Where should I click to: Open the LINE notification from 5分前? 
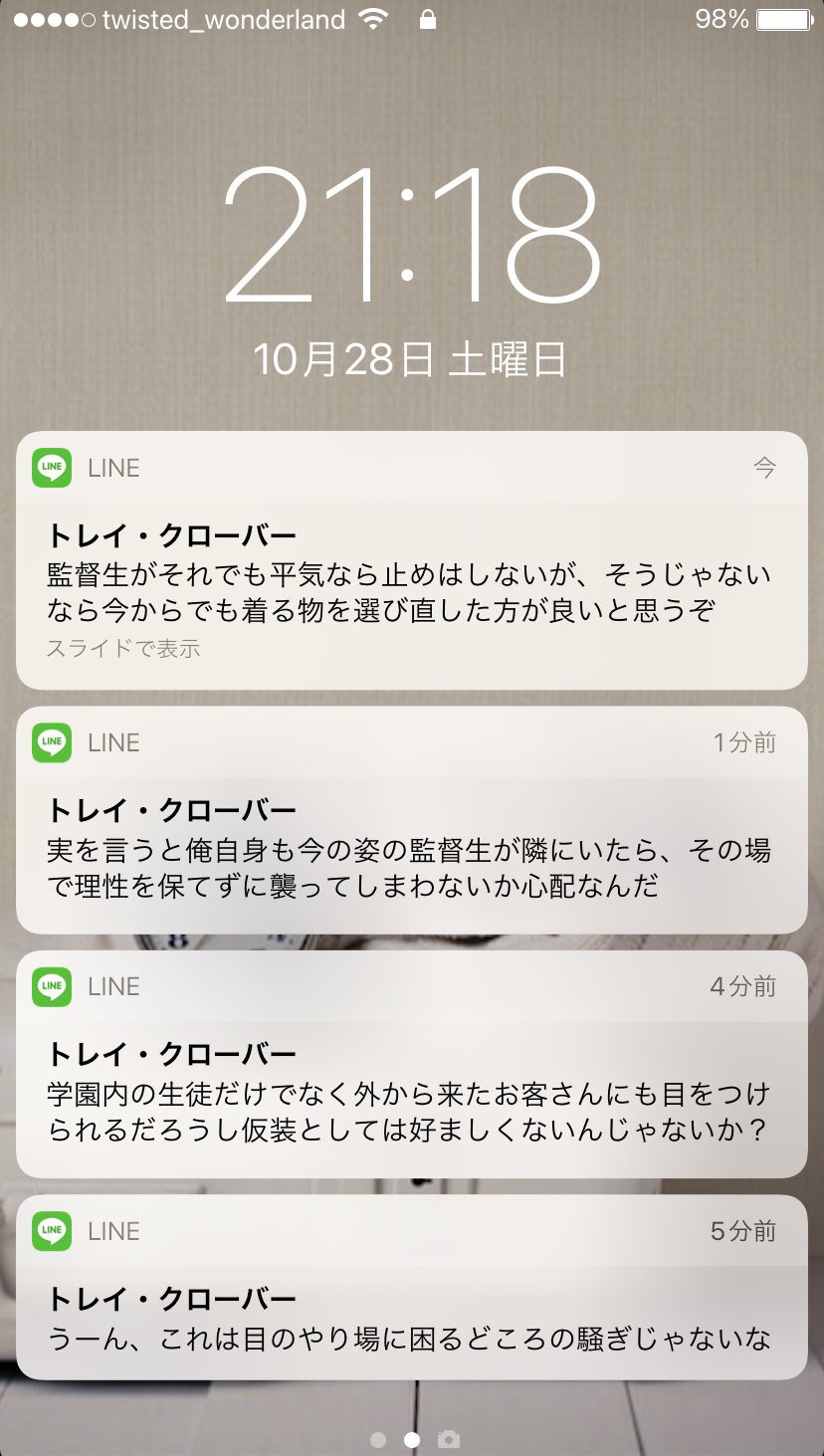pyautogui.click(x=411, y=1304)
